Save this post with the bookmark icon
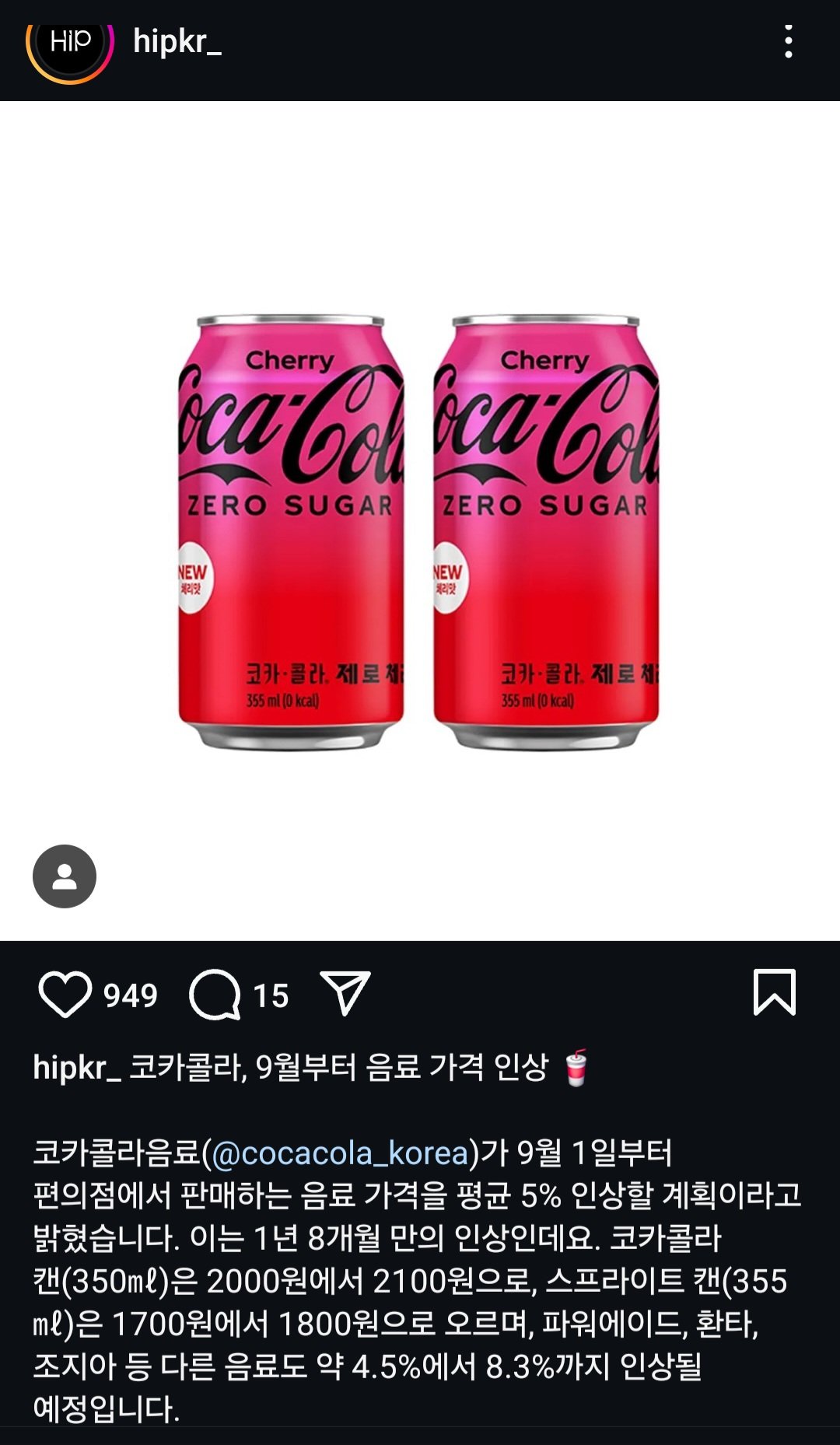The image size is (840, 1445). point(775,992)
